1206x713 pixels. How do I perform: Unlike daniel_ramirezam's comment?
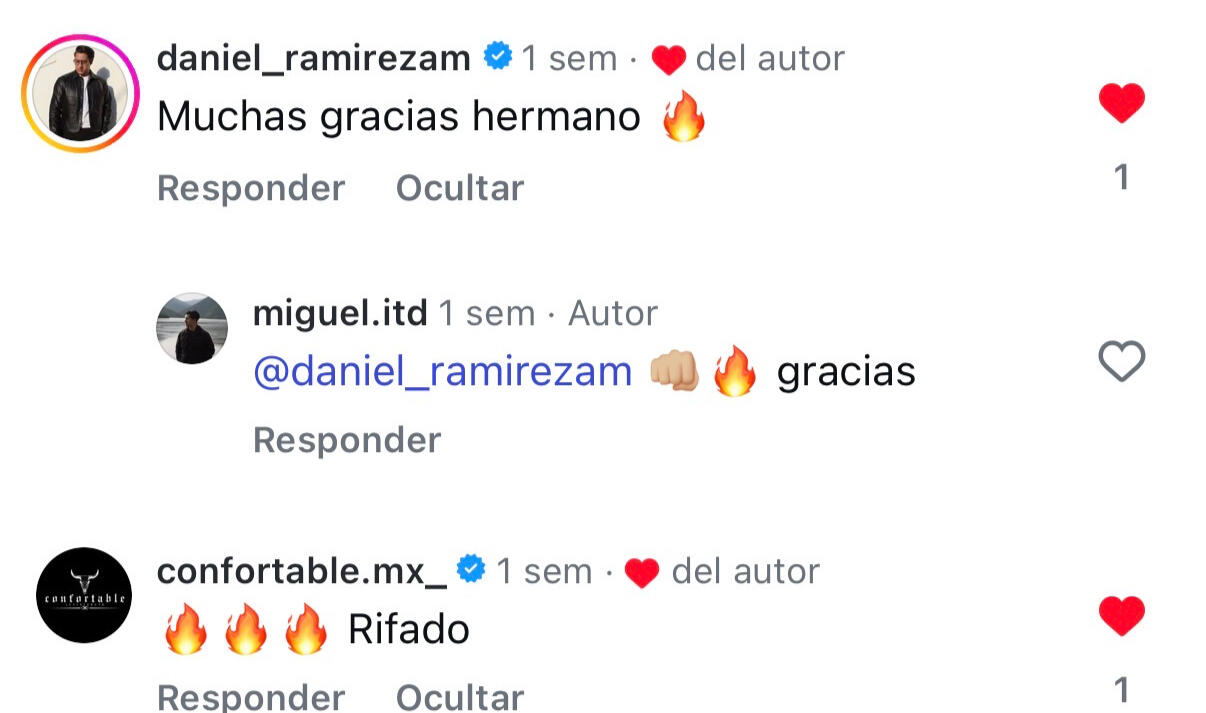[x=1121, y=103]
